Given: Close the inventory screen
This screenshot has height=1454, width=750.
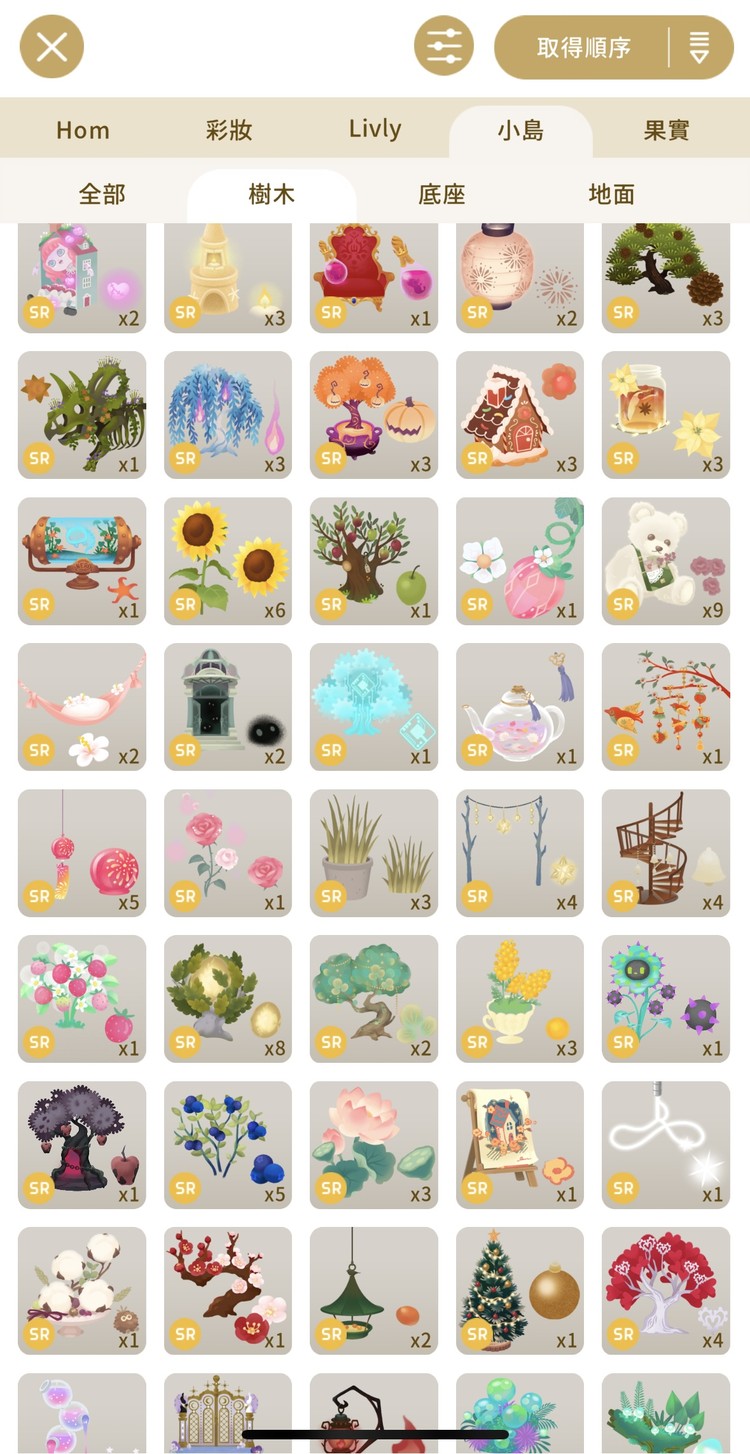Looking at the screenshot, I should [52, 47].
